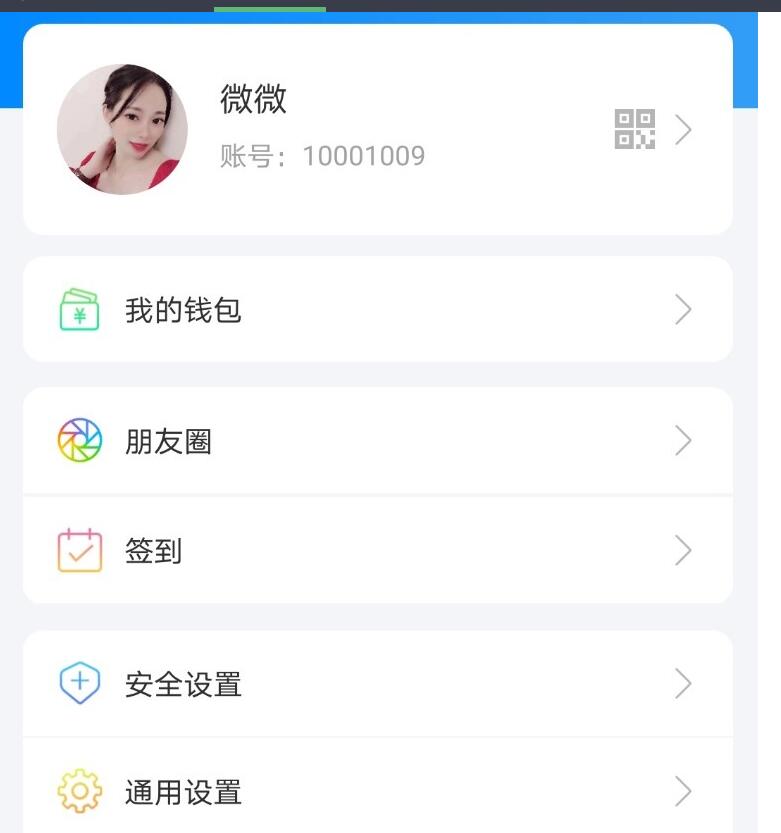Tap the username 微微 text
The image size is (781, 833).
[253, 100]
